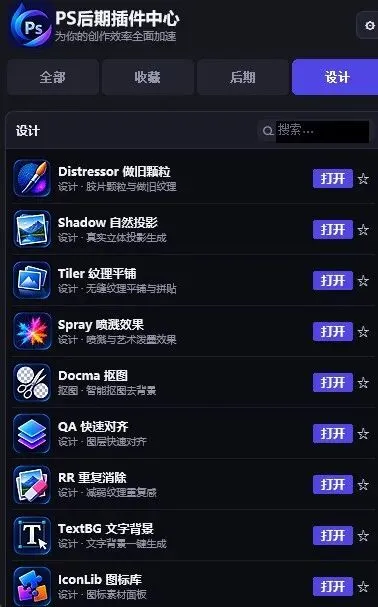Favorite the Docma 抠图 plugin
Screen dimensions: 378x607
click(x=363, y=383)
